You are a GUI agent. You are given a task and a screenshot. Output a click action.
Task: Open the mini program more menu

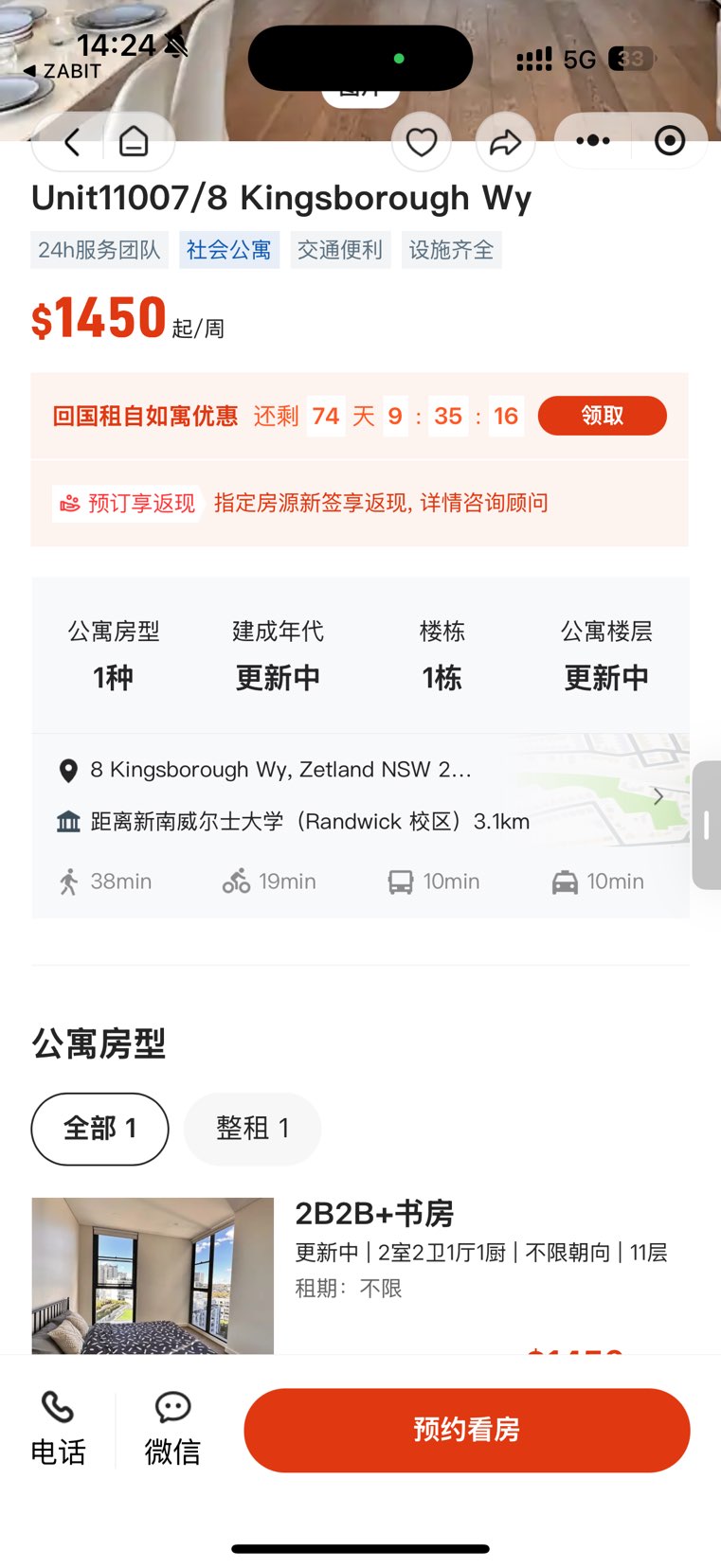click(593, 141)
